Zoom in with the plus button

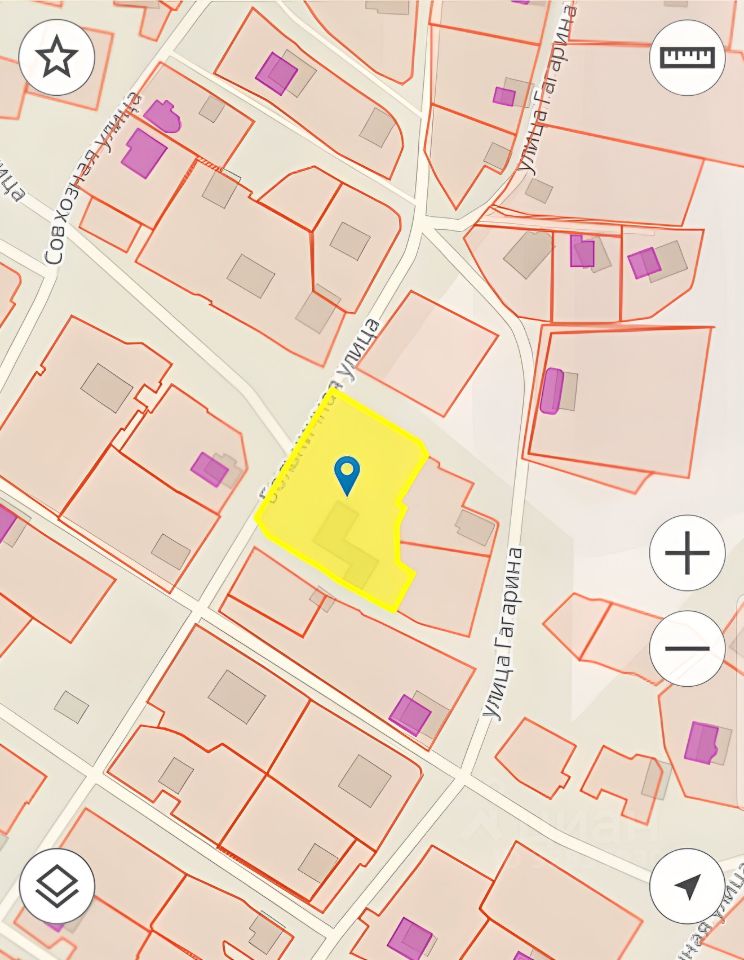tap(687, 552)
